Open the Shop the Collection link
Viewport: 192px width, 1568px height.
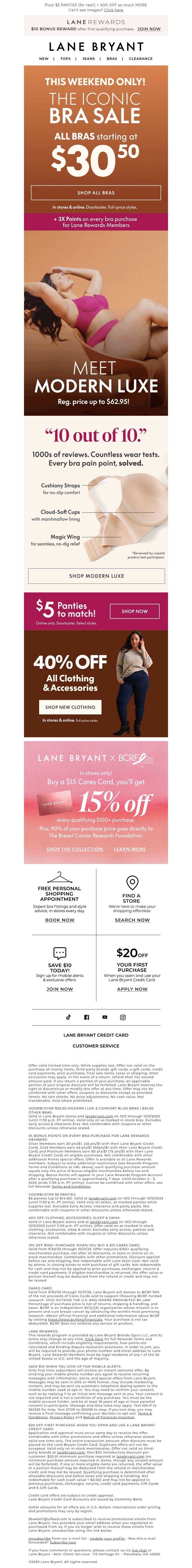pos(75,849)
